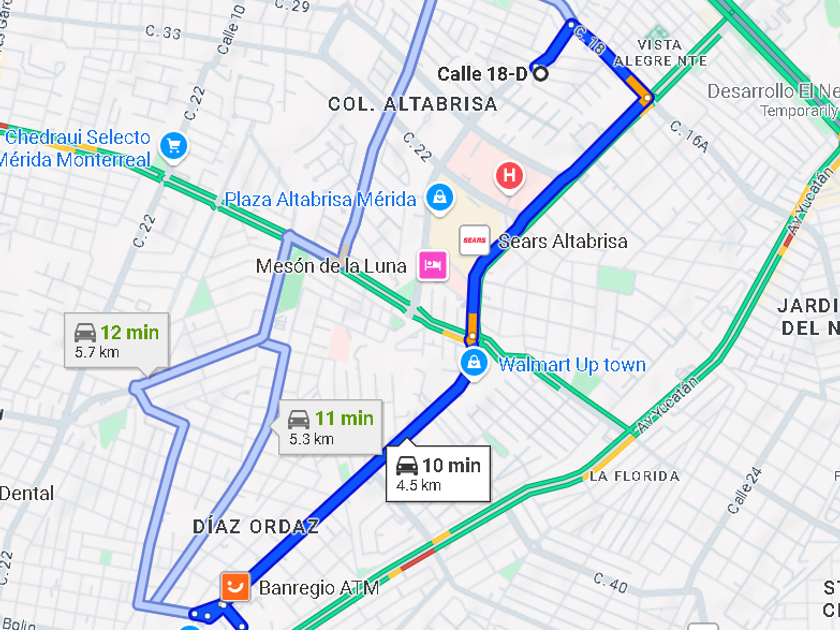Tap the Calle 18-D destination marker
The image size is (840, 630).
point(540,73)
